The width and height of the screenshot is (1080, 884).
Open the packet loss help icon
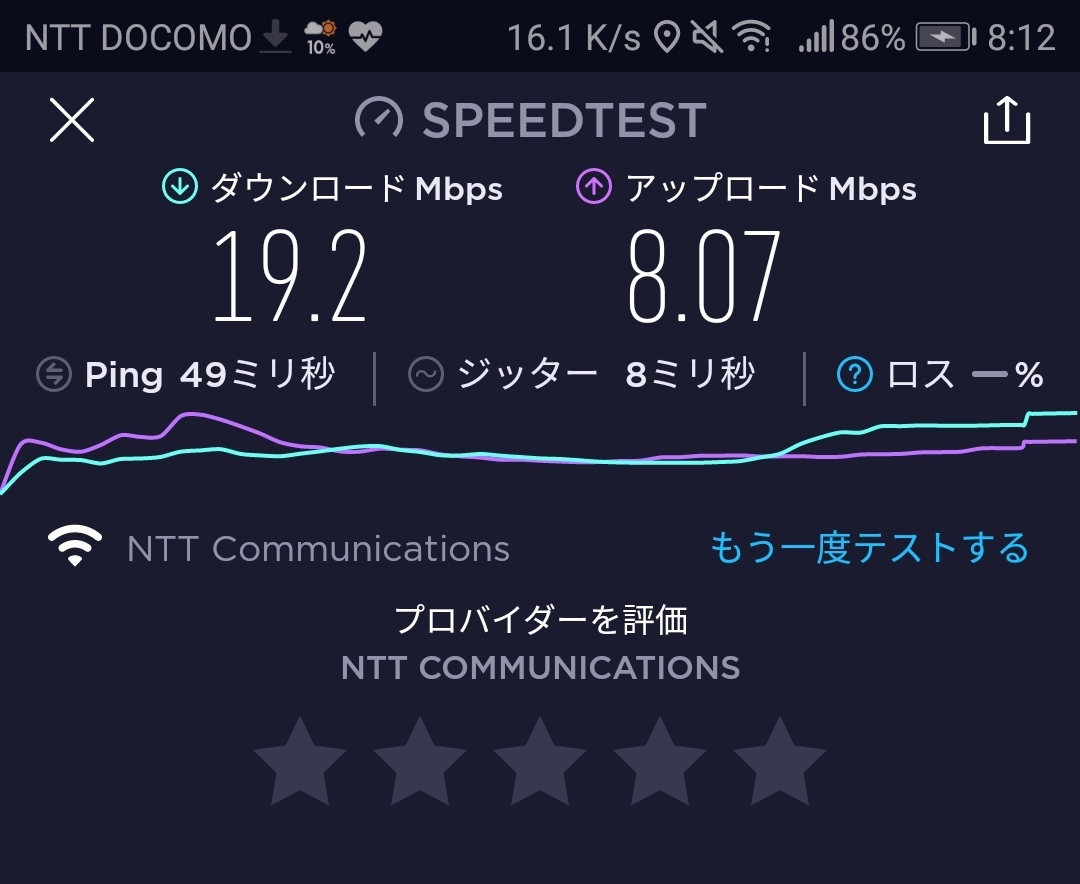[x=855, y=376]
